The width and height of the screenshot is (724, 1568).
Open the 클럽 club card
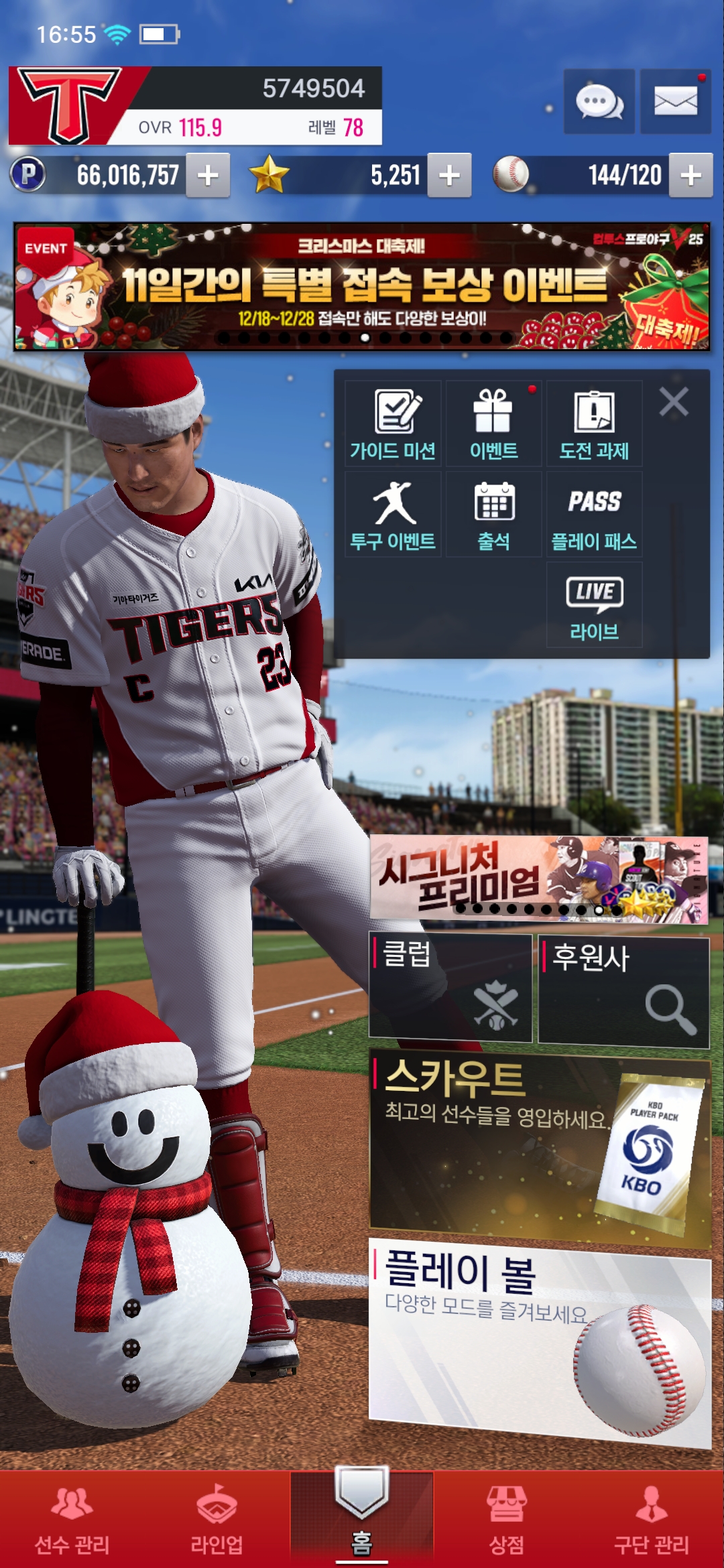pyautogui.click(x=450, y=989)
